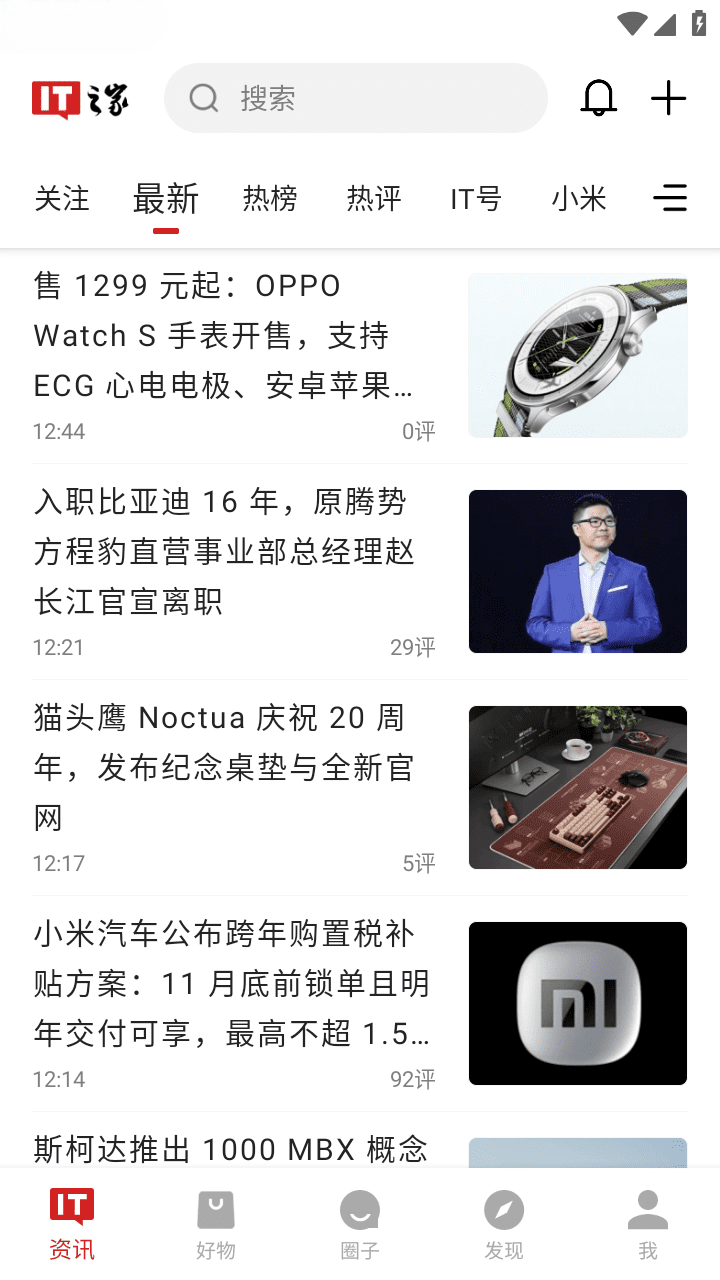Go to the 发现 bottom tab
This screenshot has width=720, height=1280.
(x=504, y=1224)
